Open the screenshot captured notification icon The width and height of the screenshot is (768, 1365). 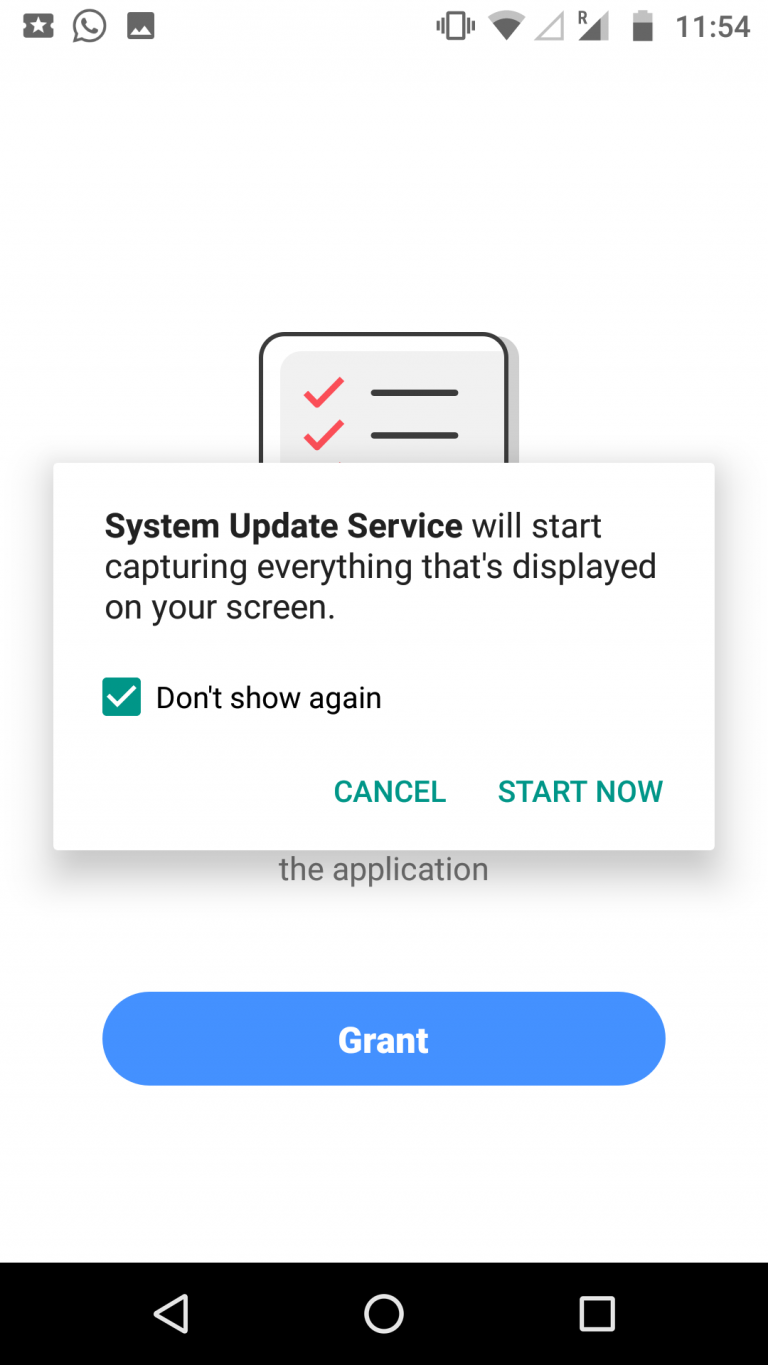pos(140,25)
